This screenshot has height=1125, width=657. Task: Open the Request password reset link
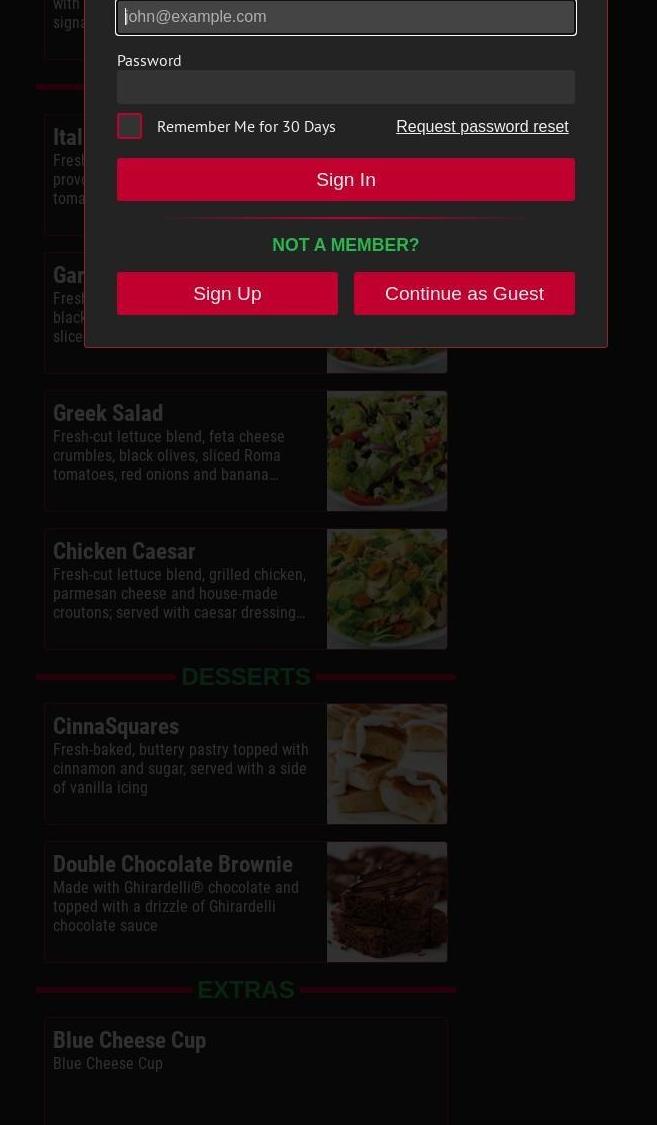pyautogui.click(x=482, y=126)
